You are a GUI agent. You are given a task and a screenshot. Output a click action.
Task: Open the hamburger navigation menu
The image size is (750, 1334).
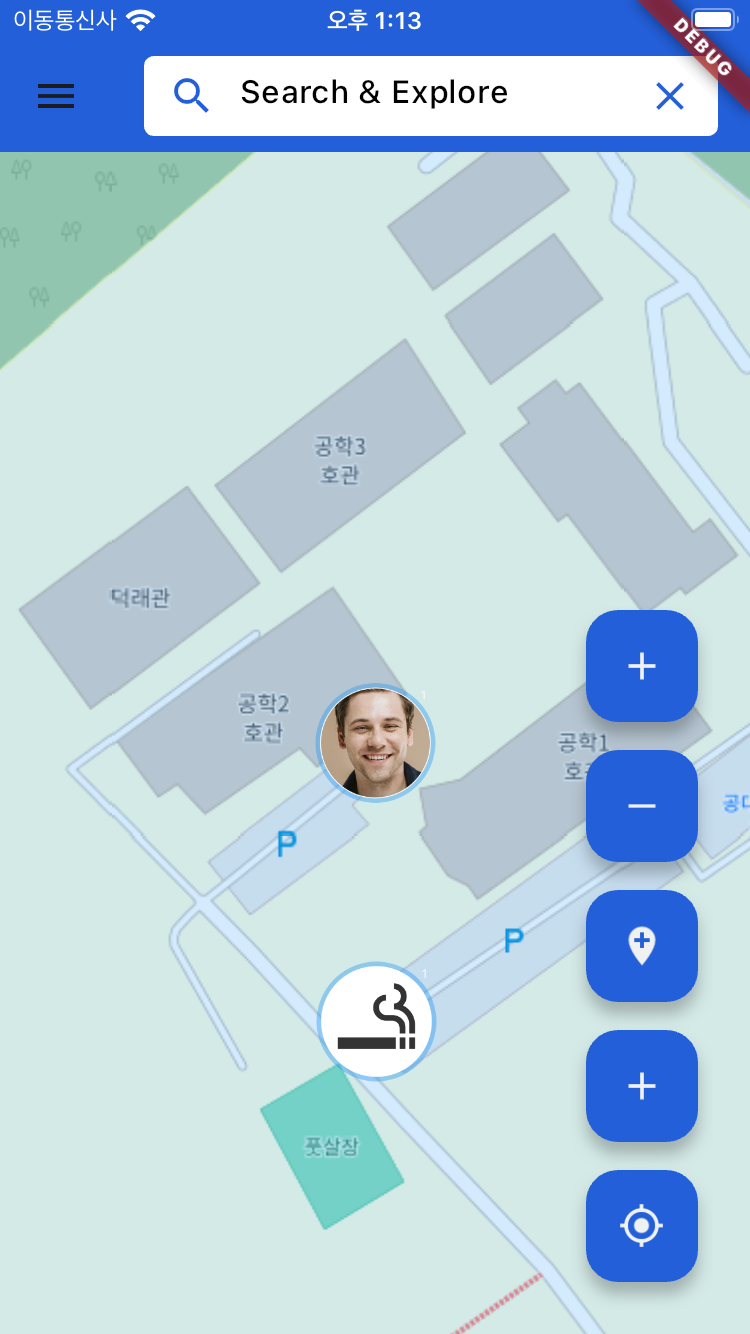(x=55, y=96)
